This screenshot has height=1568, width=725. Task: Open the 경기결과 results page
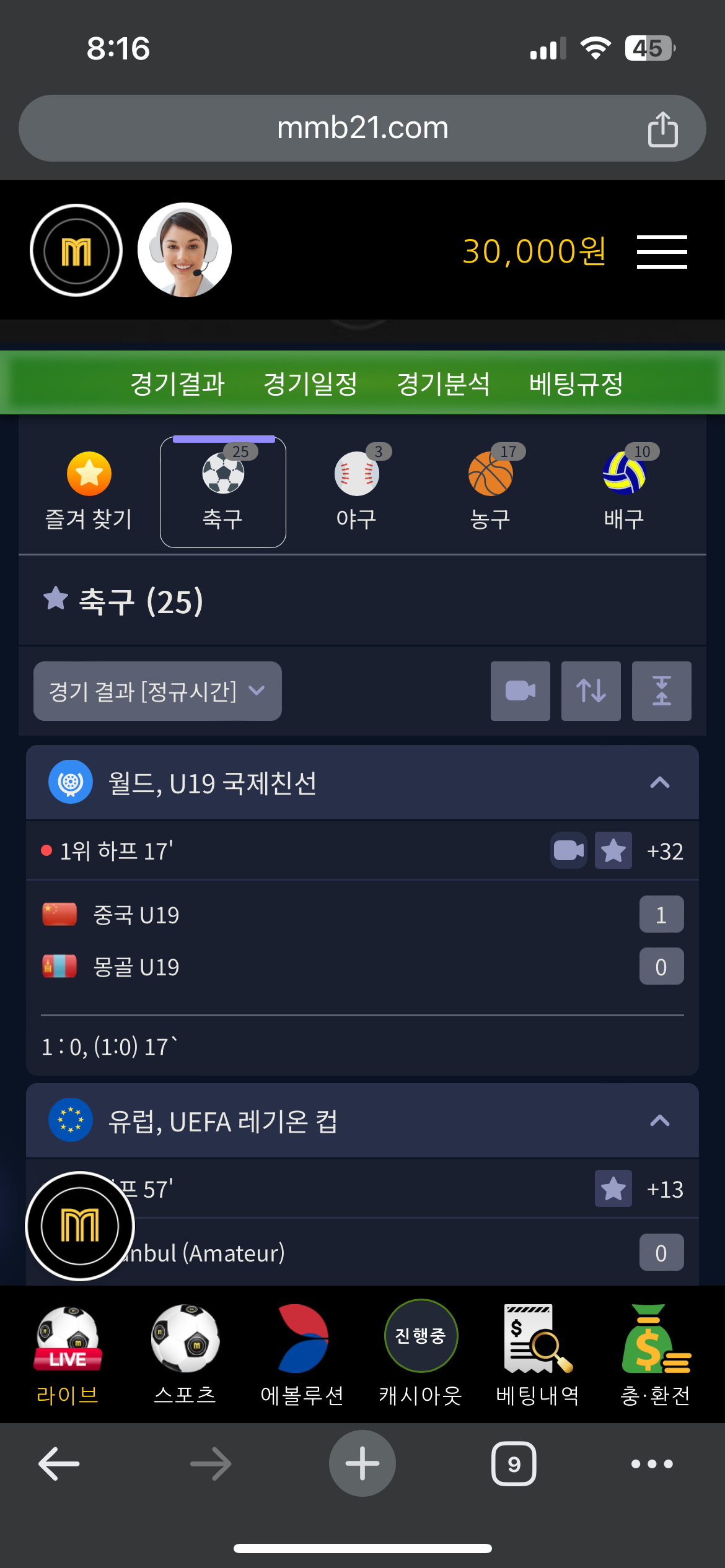(177, 383)
